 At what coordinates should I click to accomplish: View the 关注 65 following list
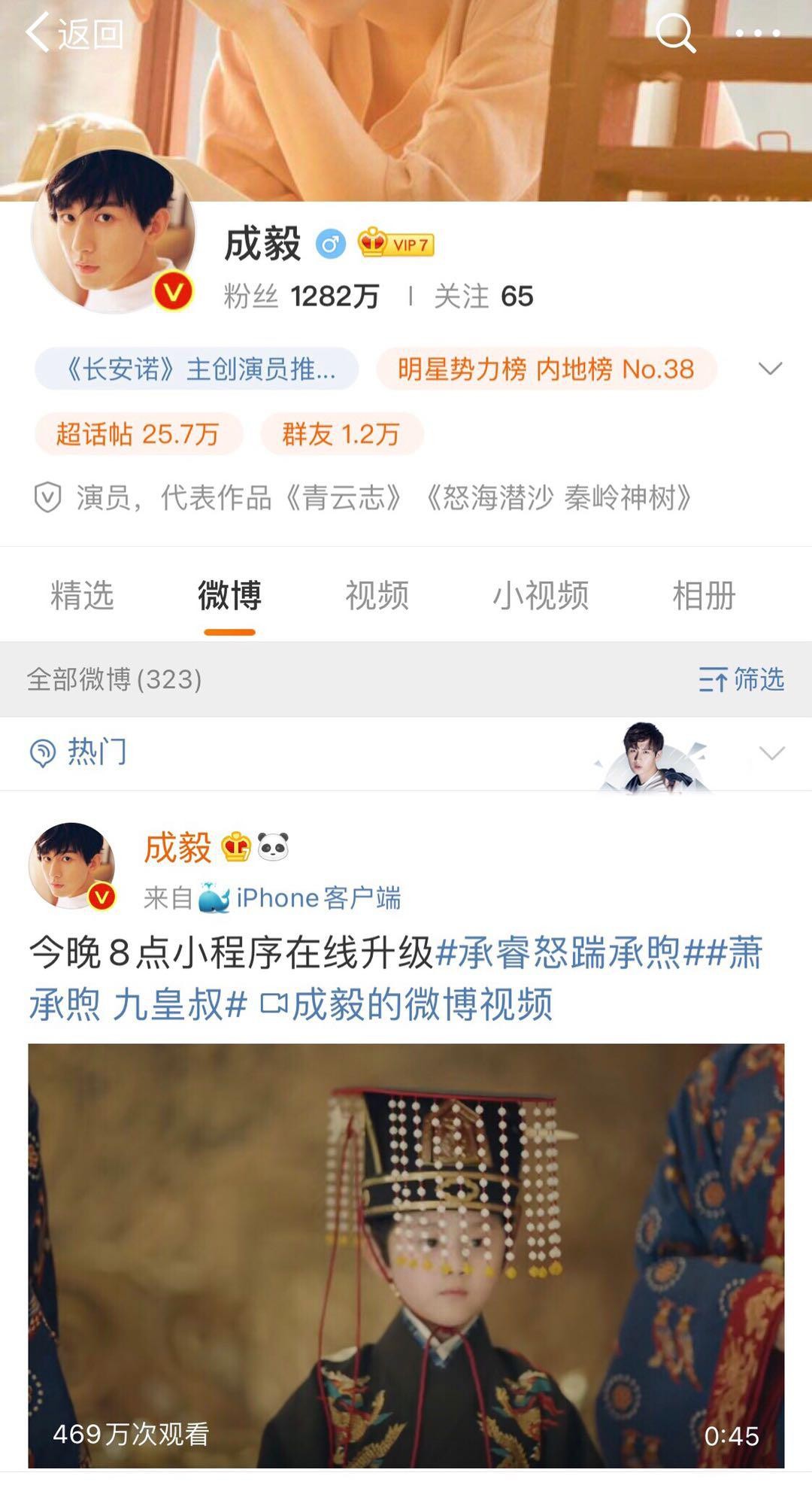[x=483, y=296]
